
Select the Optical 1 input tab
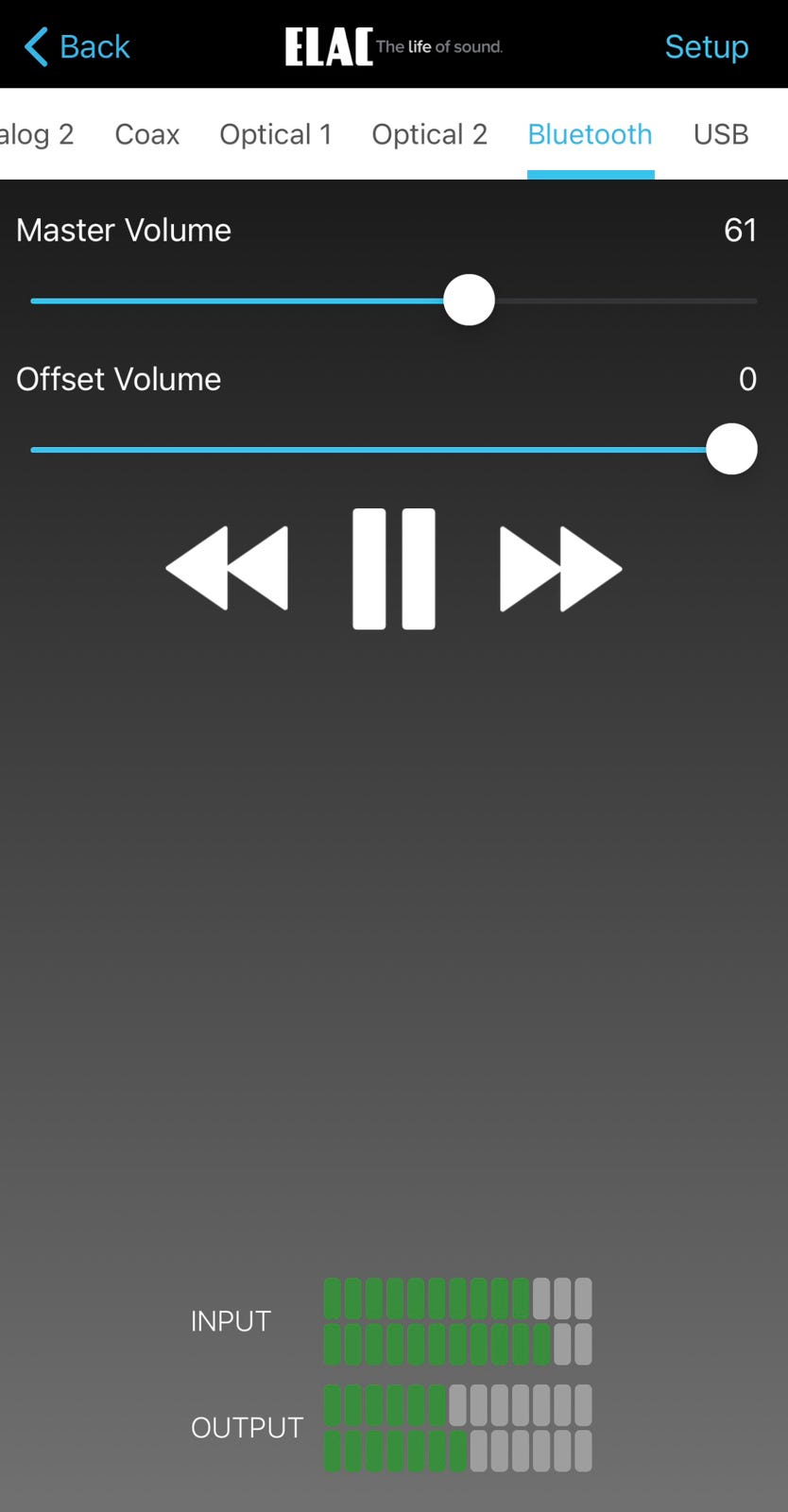(x=275, y=134)
